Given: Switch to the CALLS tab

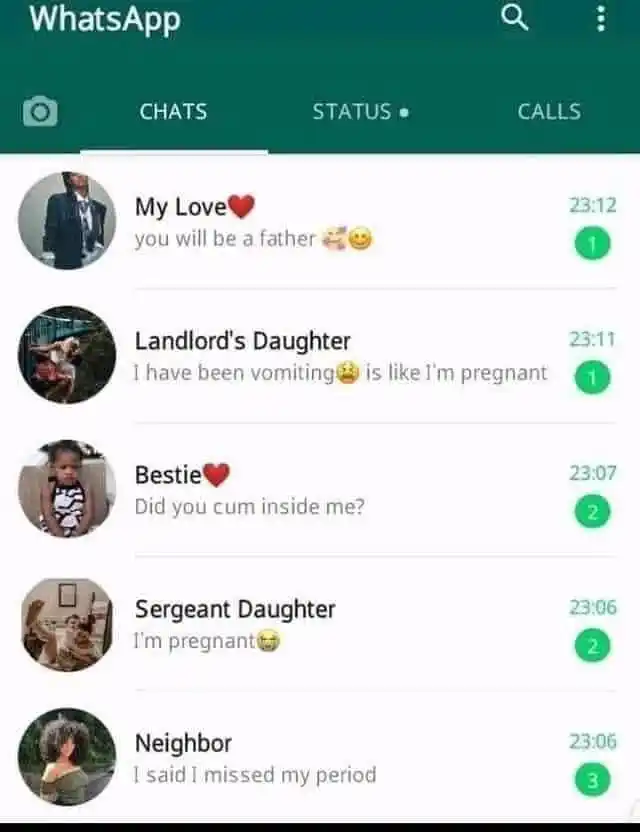Looking at the screenshot, I should (x=548, y=111).
